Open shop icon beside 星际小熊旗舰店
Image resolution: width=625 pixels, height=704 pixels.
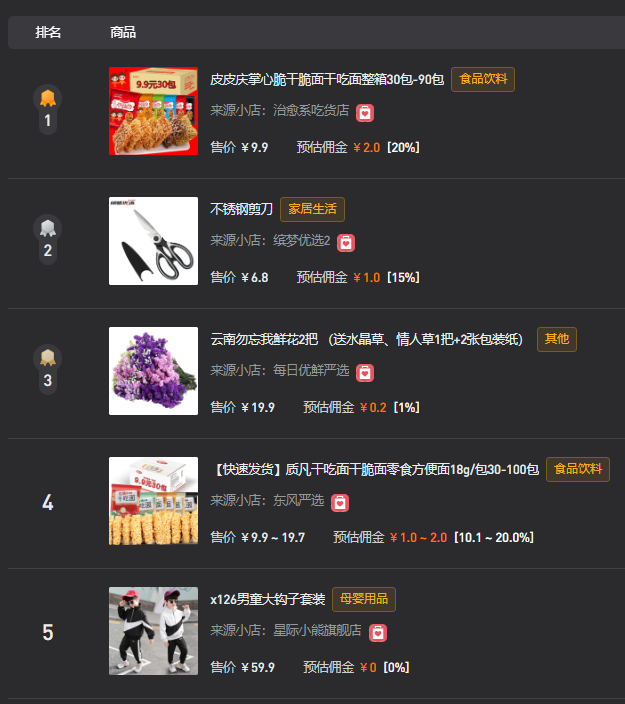click(x=377, y=632)
